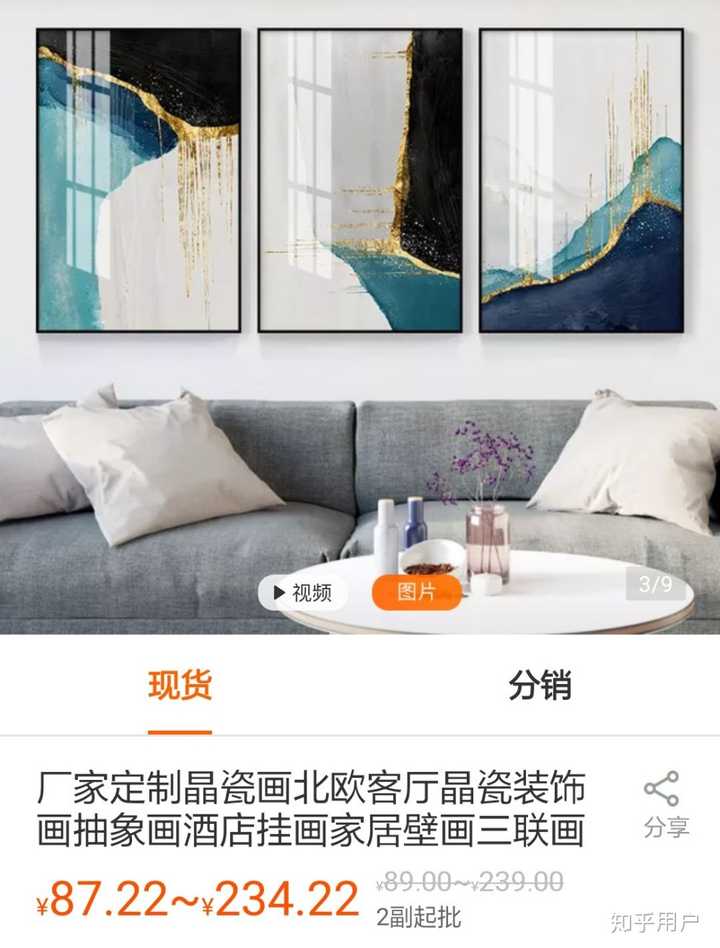
Task: Switch gallery to 视频 (video)
Action: (302, 593)
